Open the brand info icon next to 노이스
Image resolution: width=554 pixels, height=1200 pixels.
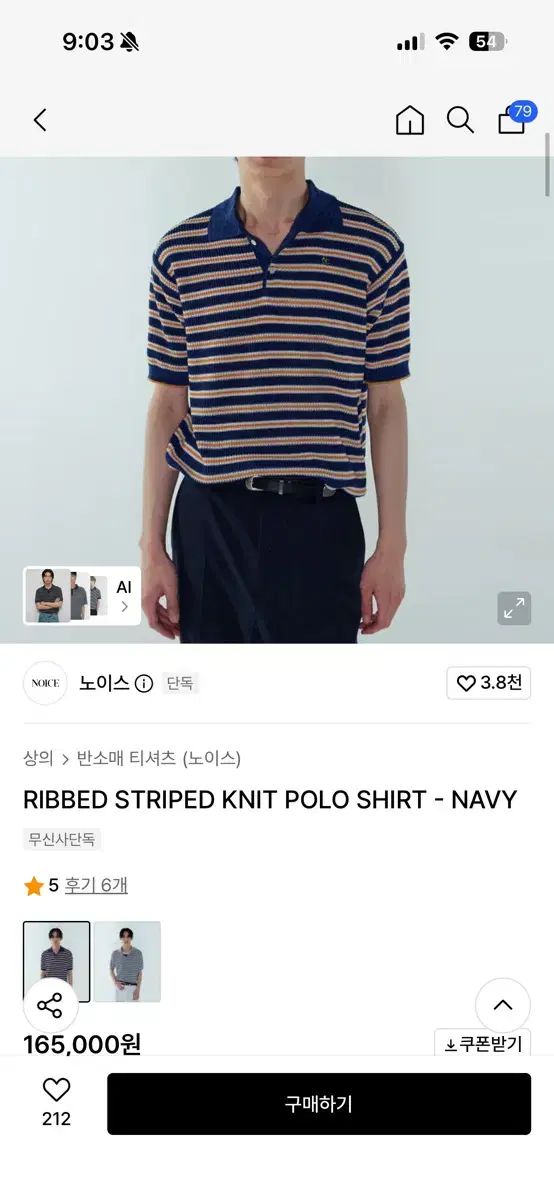[144, 684]
